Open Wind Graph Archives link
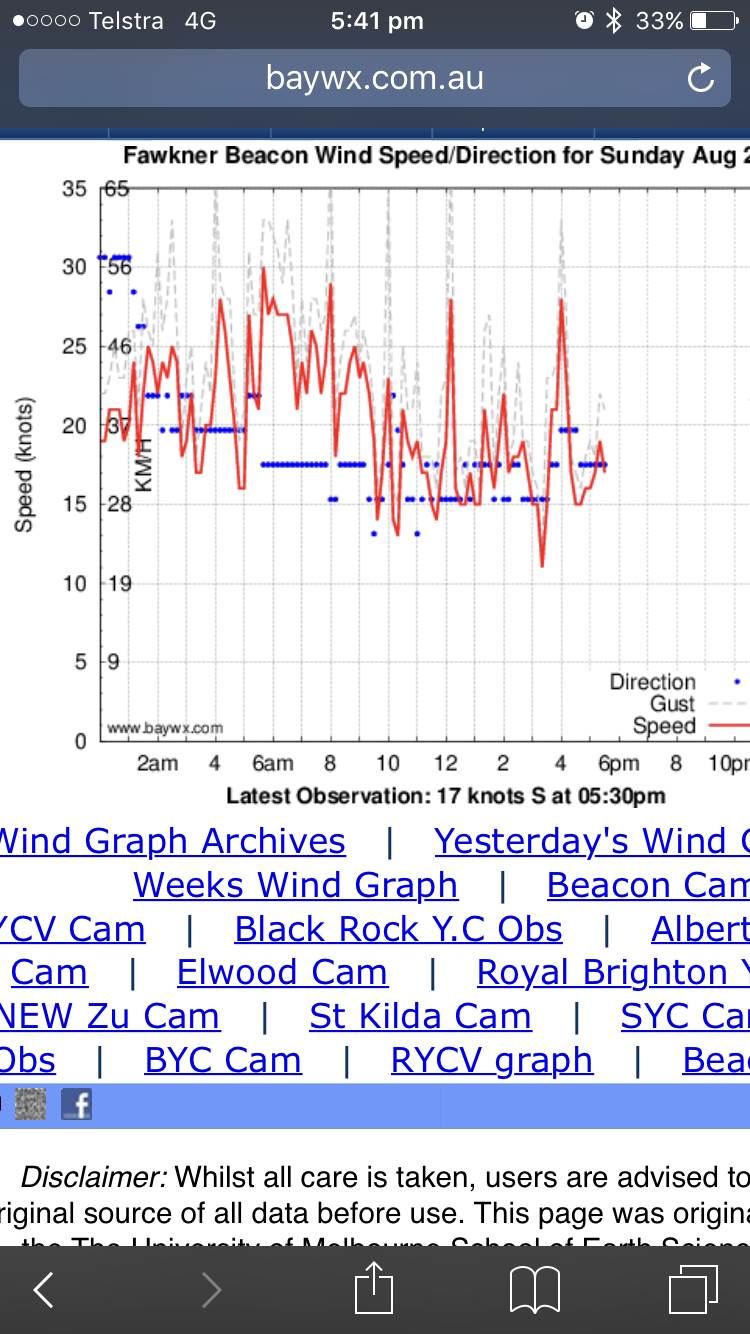 [172, 841]
